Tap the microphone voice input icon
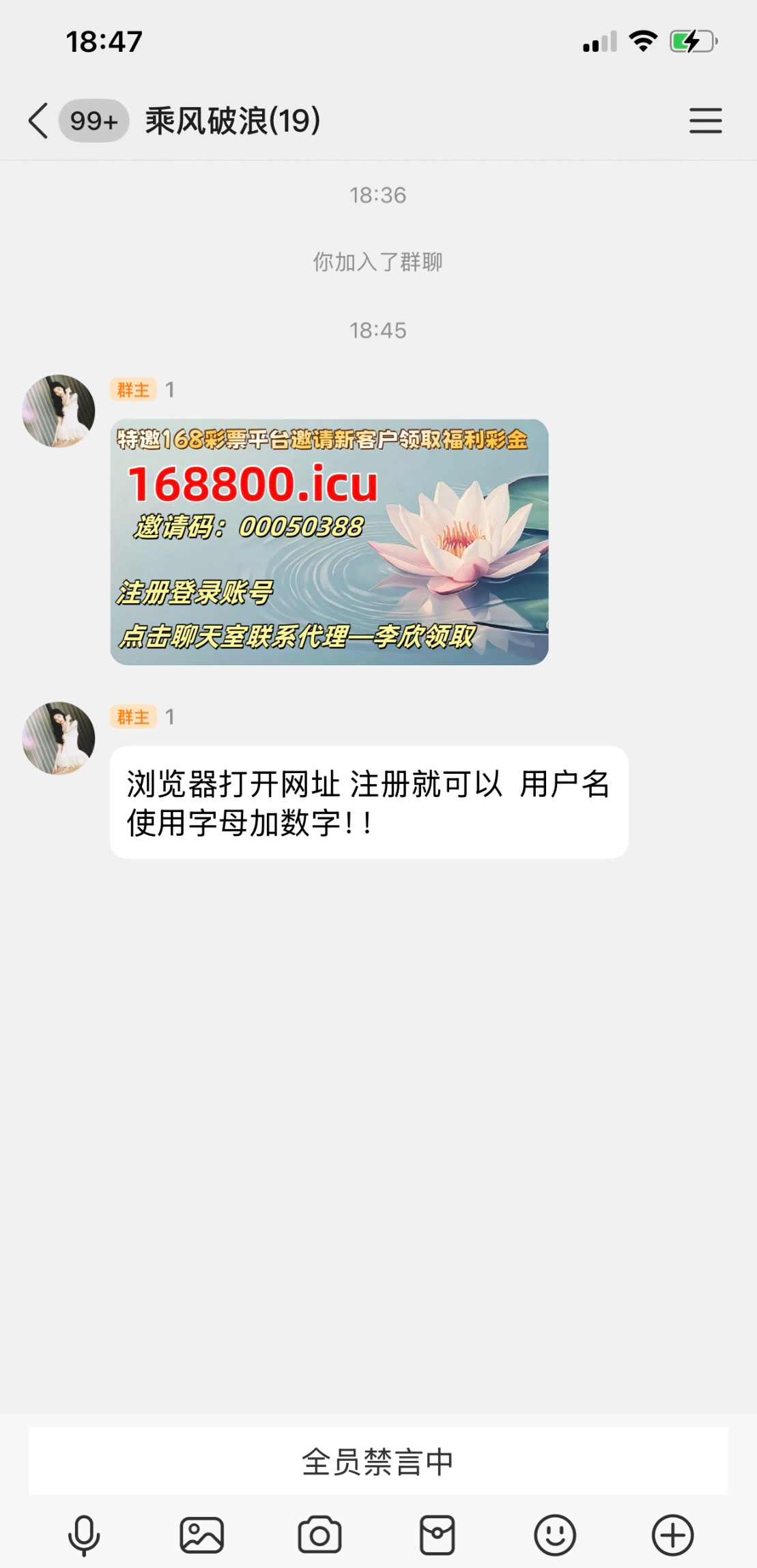The image size is (757, 1568). pos(84,1535)
